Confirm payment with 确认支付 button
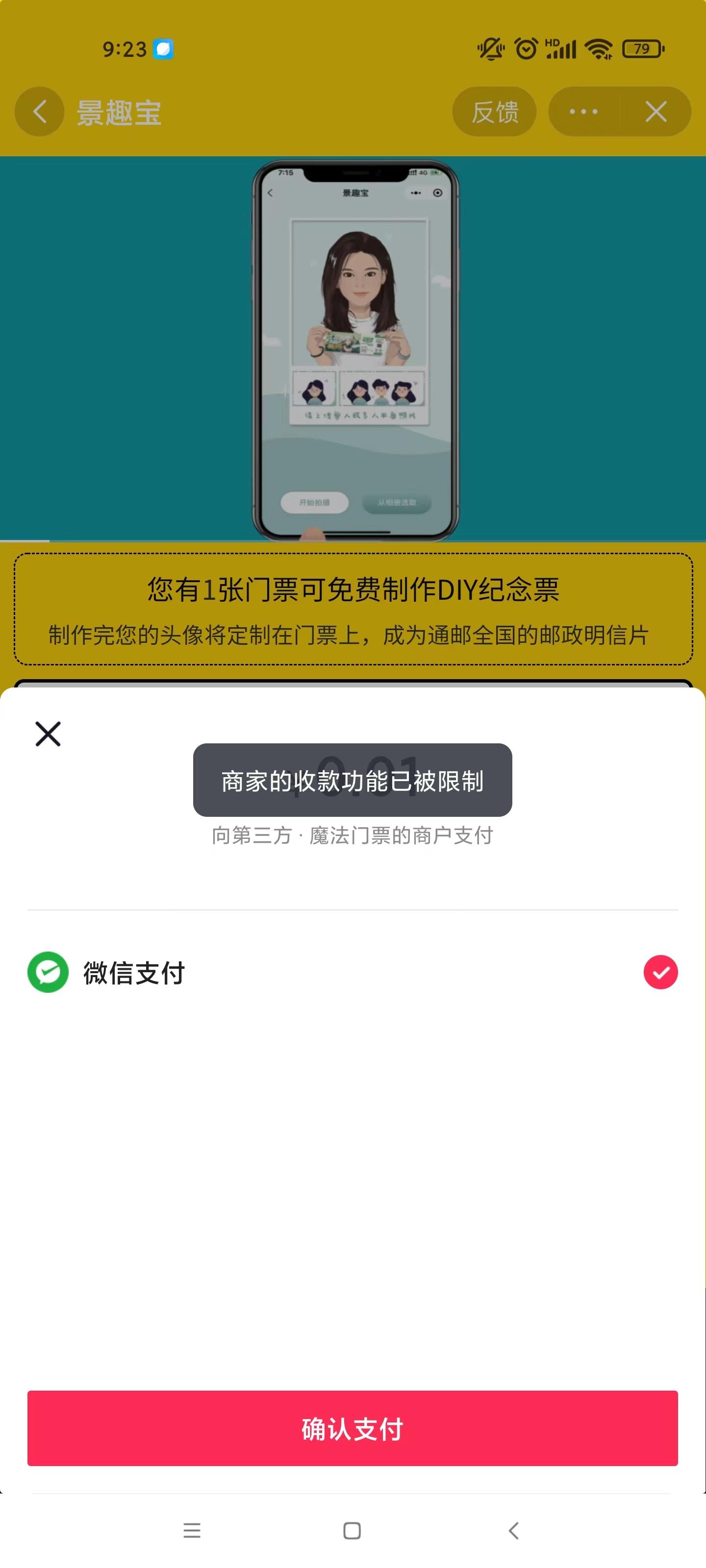The image size is (706, 1568). pyautogui.click(x=352, y=1428)
